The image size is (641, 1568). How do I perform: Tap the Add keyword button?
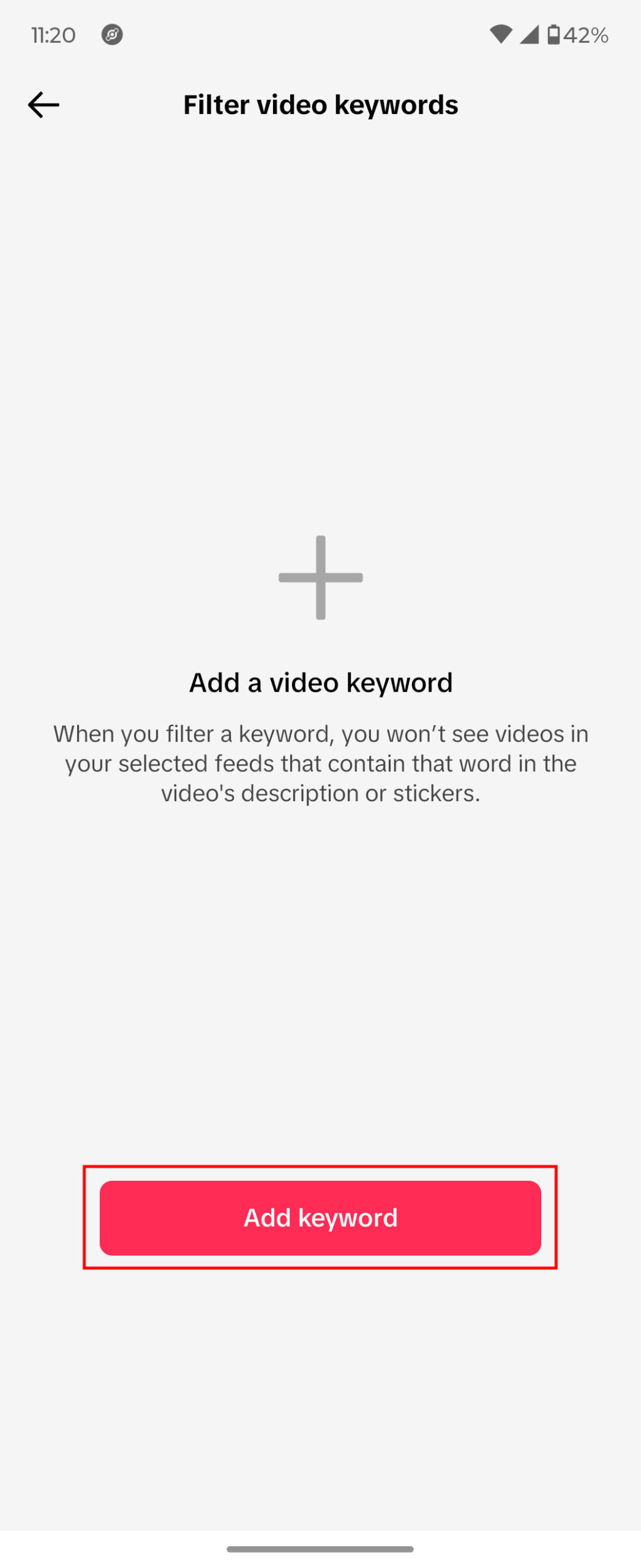320,1217
